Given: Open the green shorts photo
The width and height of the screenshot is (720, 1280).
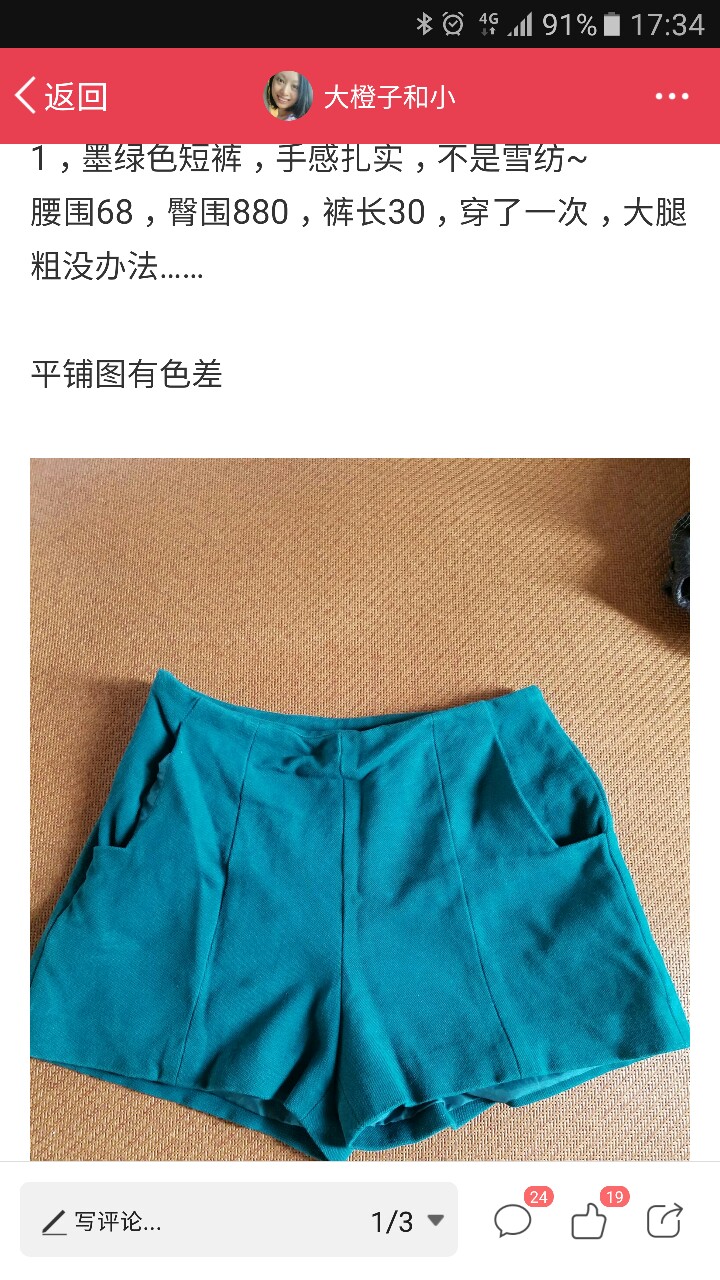Looking at the screenshot, I should (360, 808).
